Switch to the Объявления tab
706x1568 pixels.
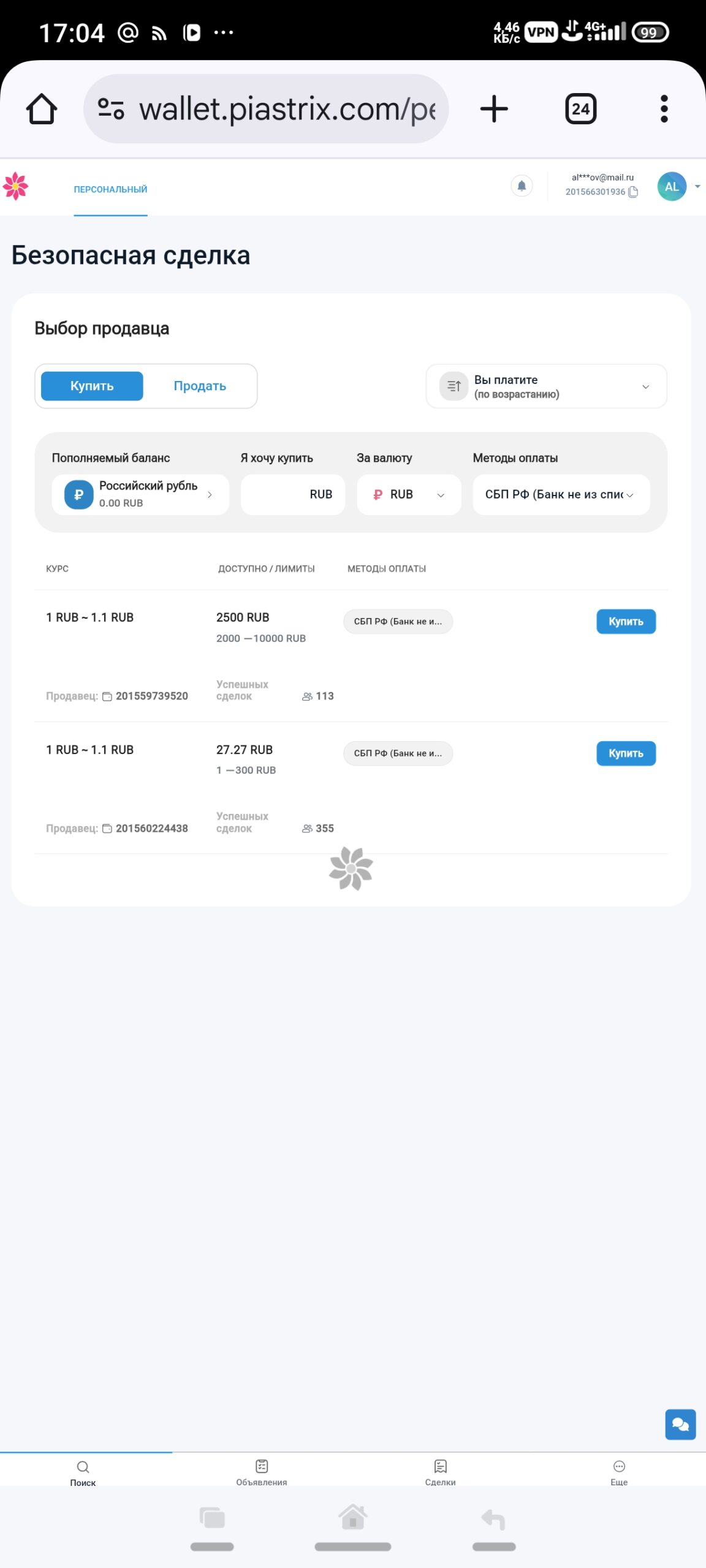pos(262,1472)
